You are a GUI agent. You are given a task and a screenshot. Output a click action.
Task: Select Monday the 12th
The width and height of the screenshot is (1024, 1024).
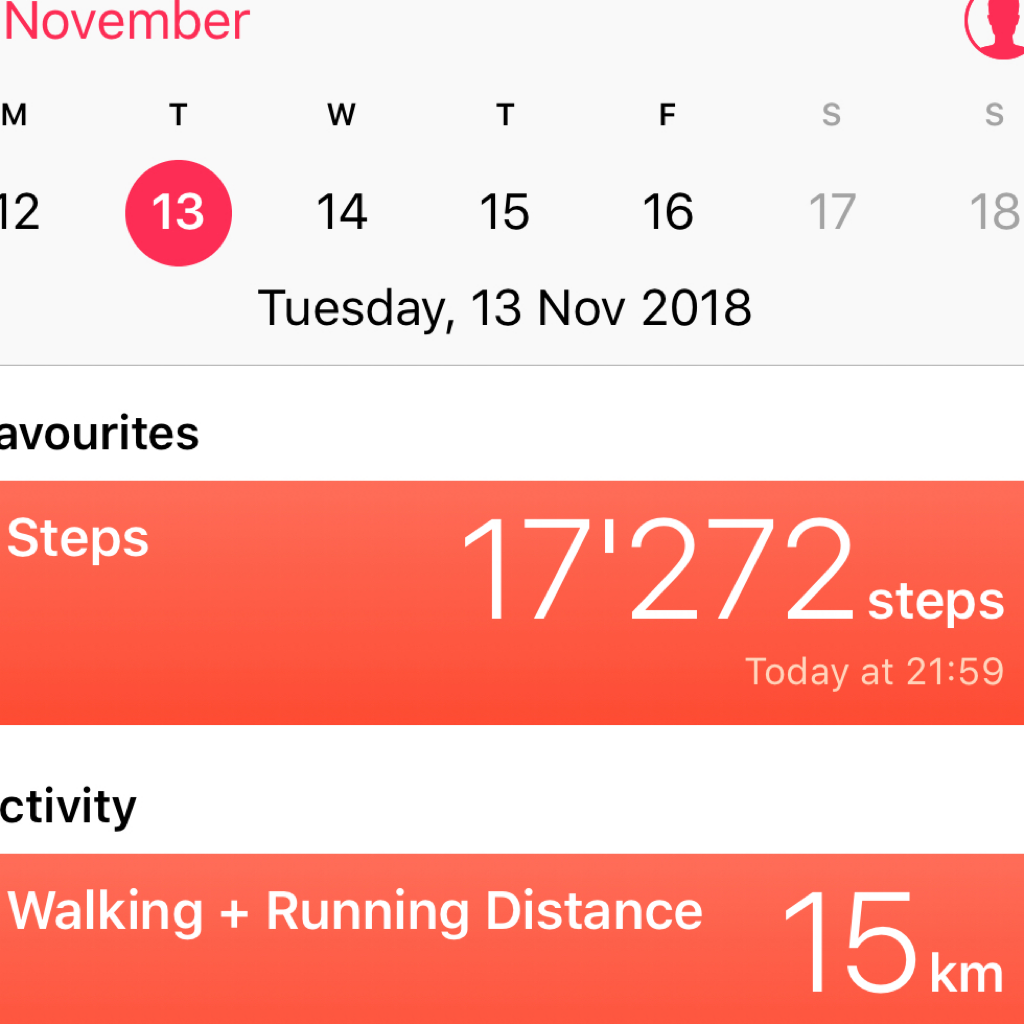pos(18,212)
